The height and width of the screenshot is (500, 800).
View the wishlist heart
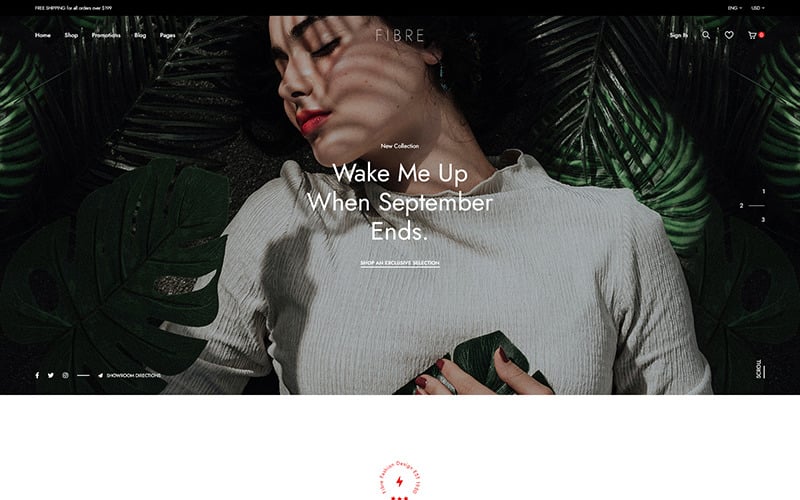729,35
